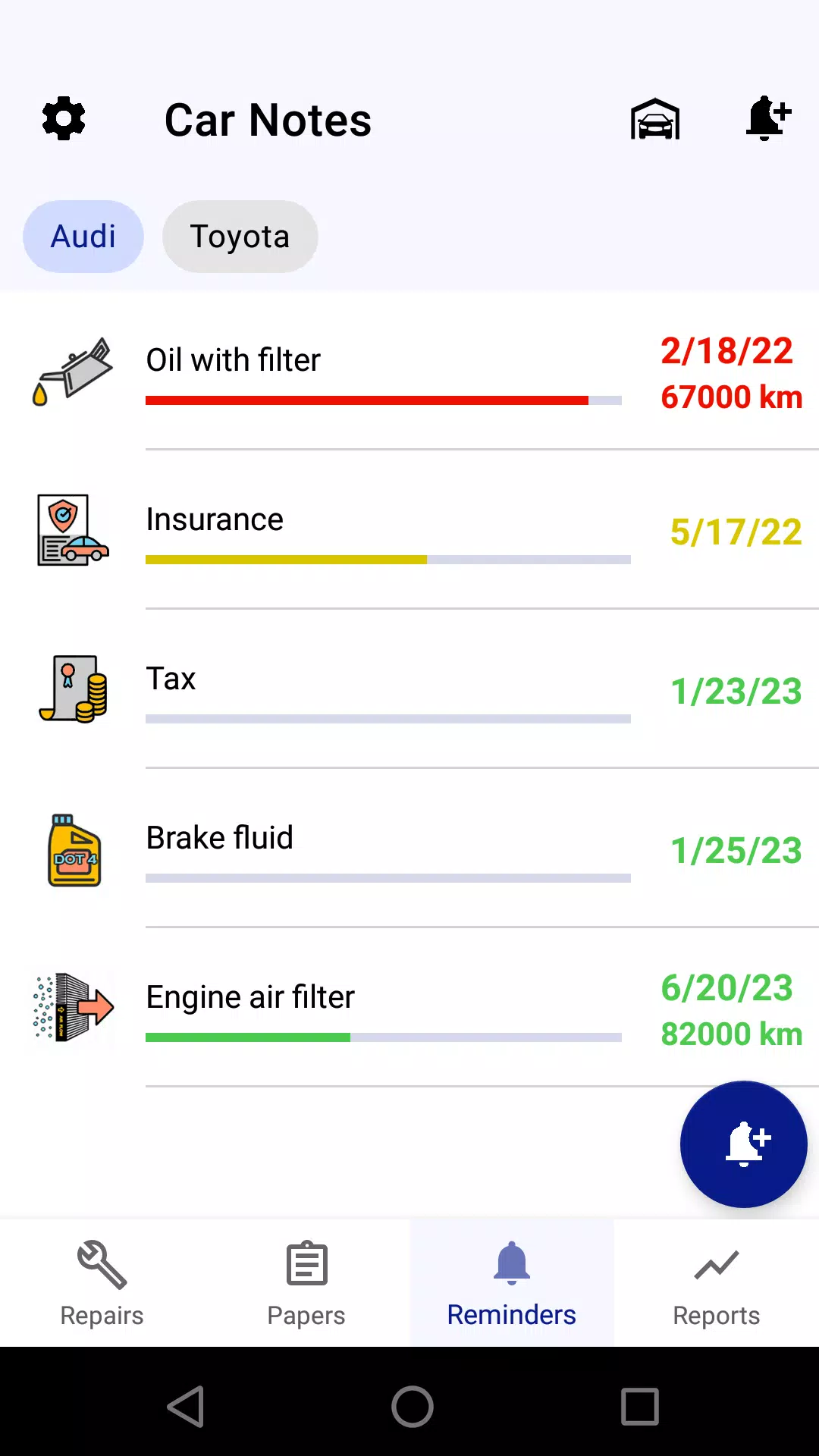
Task: Tap the blue floating add-reminder button
Action: pyautogui.click(x=745, y=1145)
